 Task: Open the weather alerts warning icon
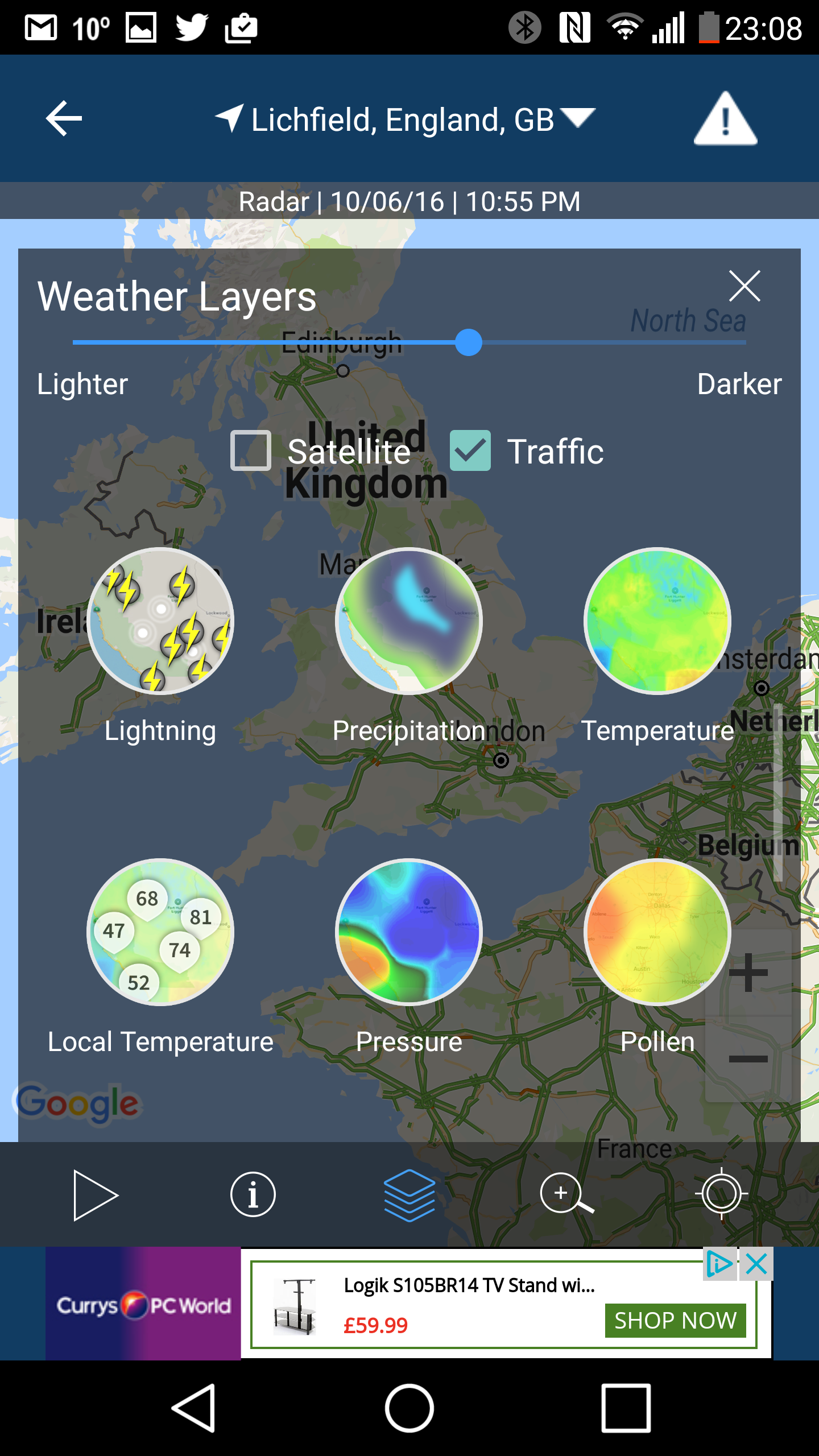click(725, 118)
